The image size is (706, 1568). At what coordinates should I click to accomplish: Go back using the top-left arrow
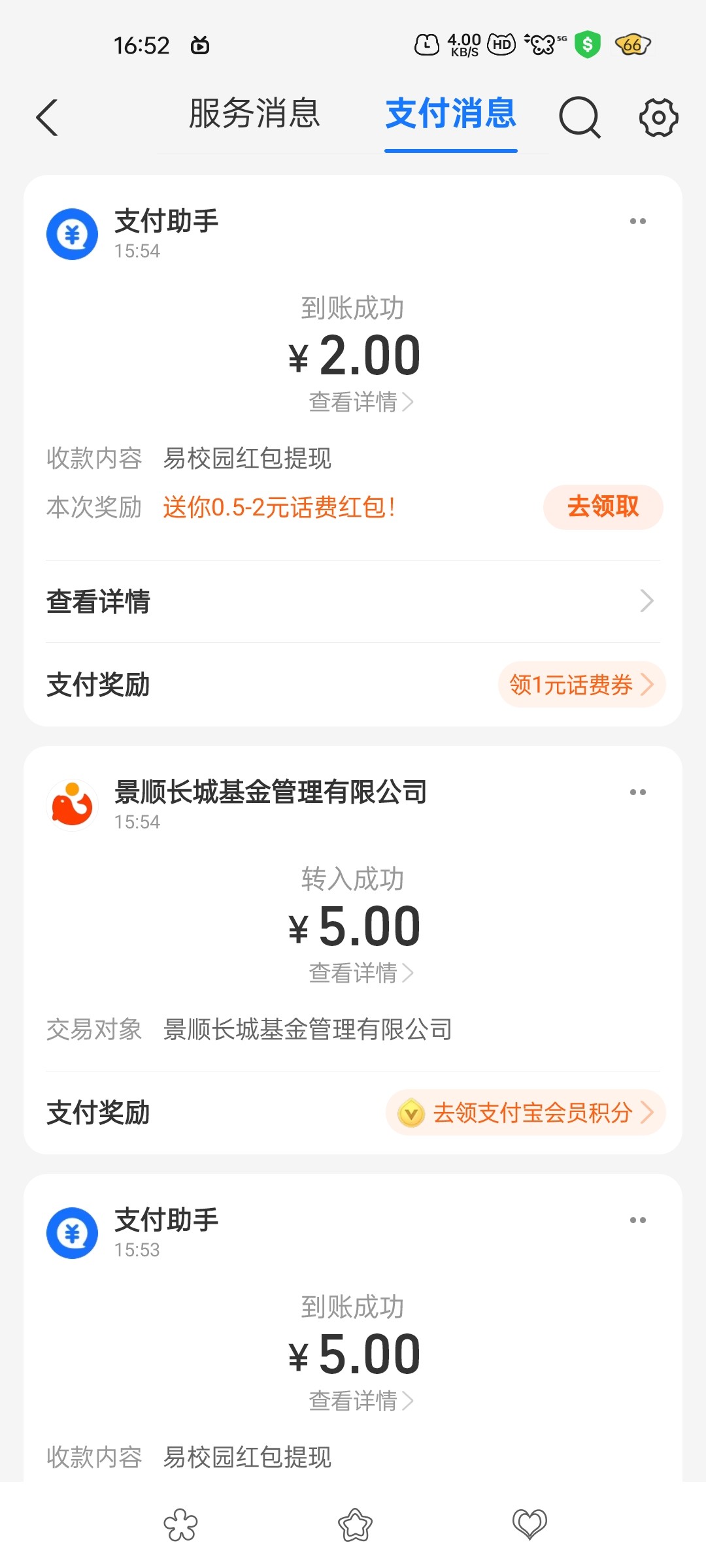coord(47,118)
